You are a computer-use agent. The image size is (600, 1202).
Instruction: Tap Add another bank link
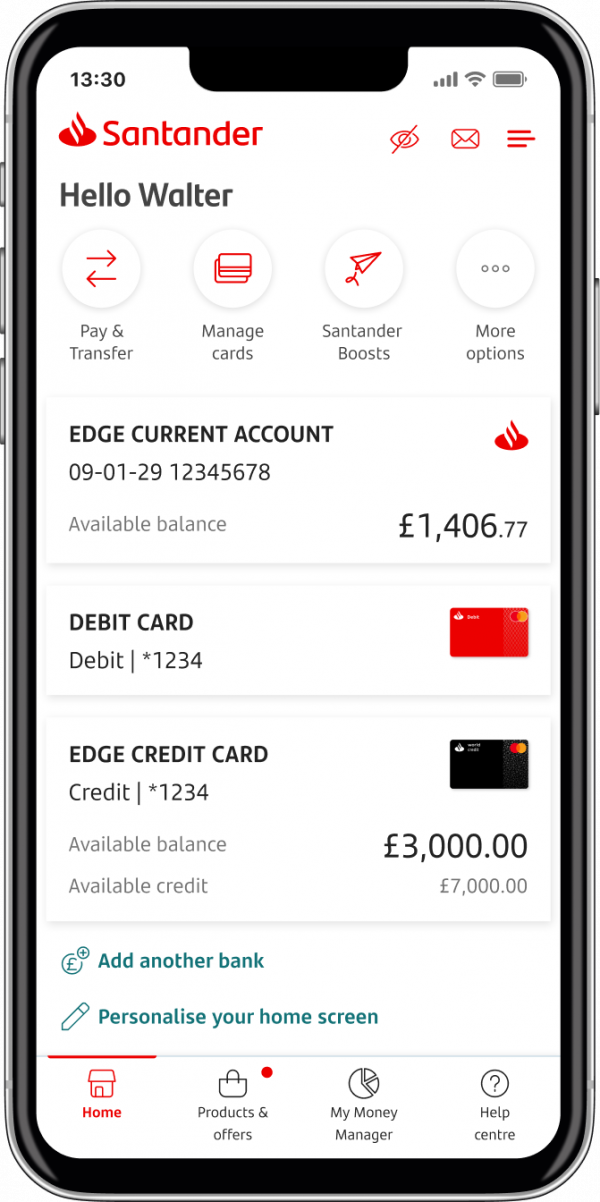tap(180, 961)
